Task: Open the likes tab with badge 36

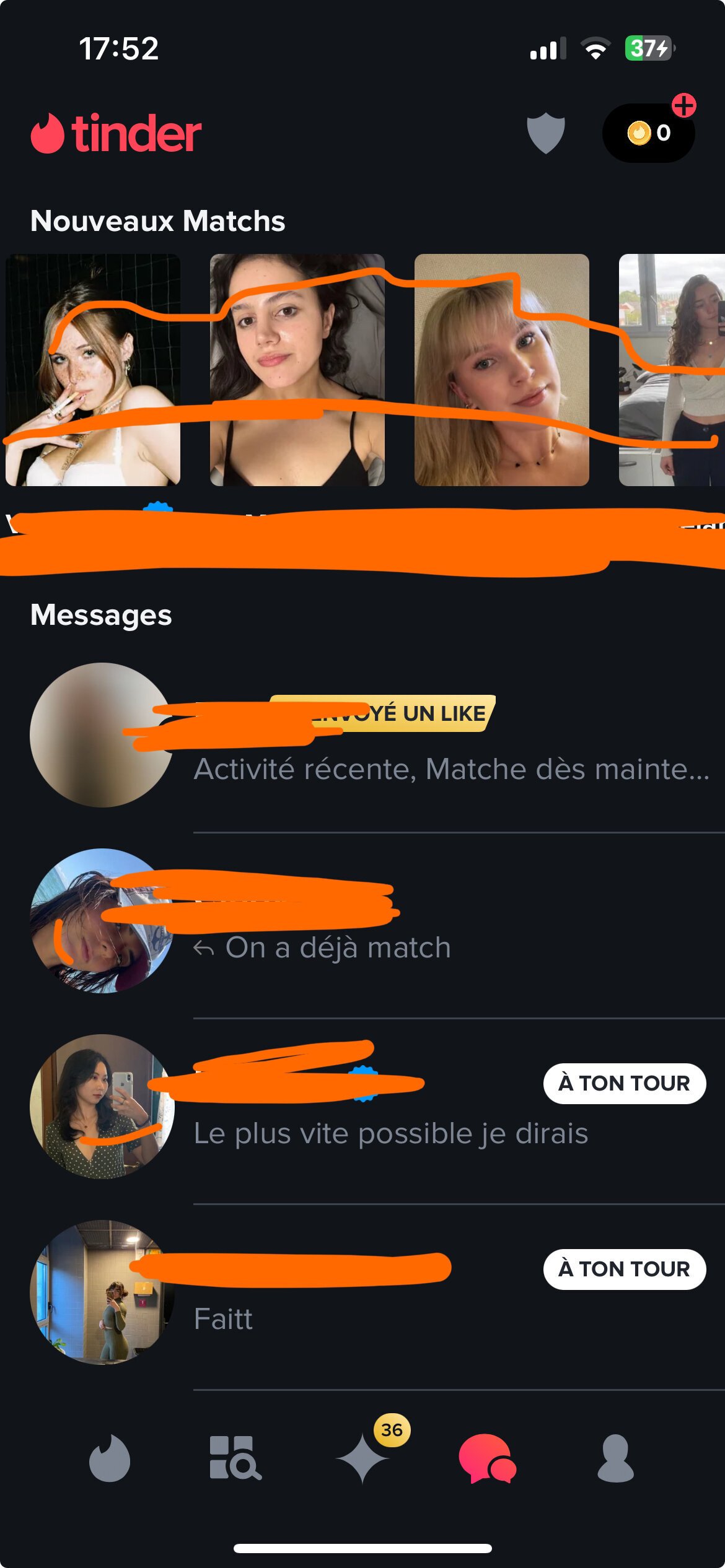Action: 363,1458
